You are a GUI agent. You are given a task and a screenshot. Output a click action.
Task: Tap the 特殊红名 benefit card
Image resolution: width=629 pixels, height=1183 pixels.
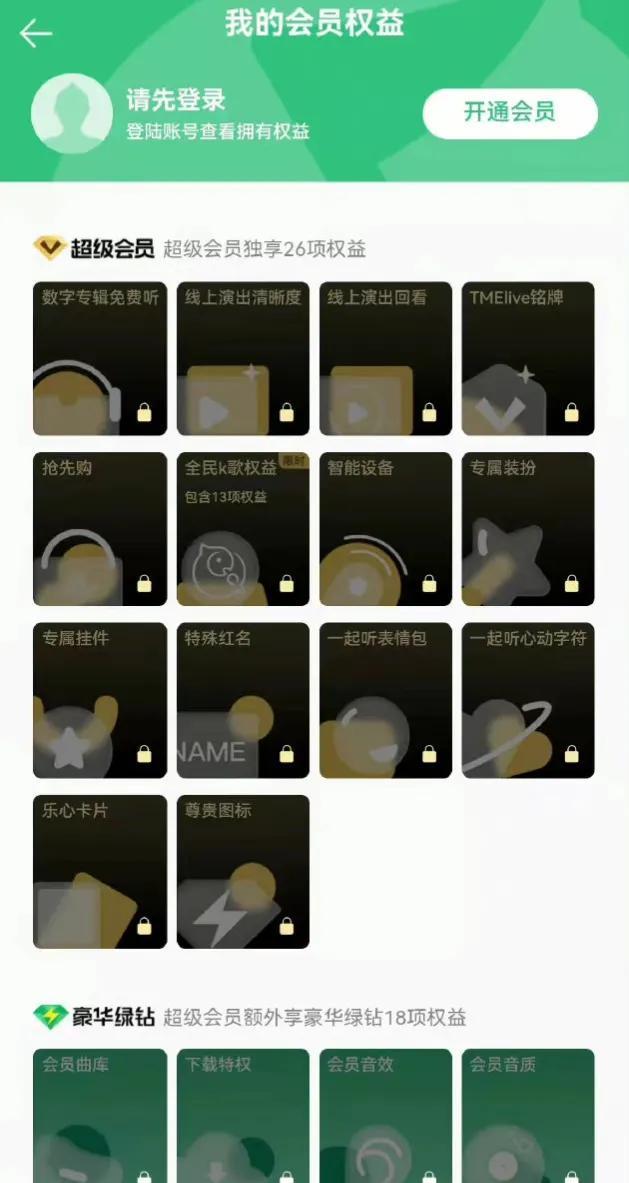[x=243, y=700]
